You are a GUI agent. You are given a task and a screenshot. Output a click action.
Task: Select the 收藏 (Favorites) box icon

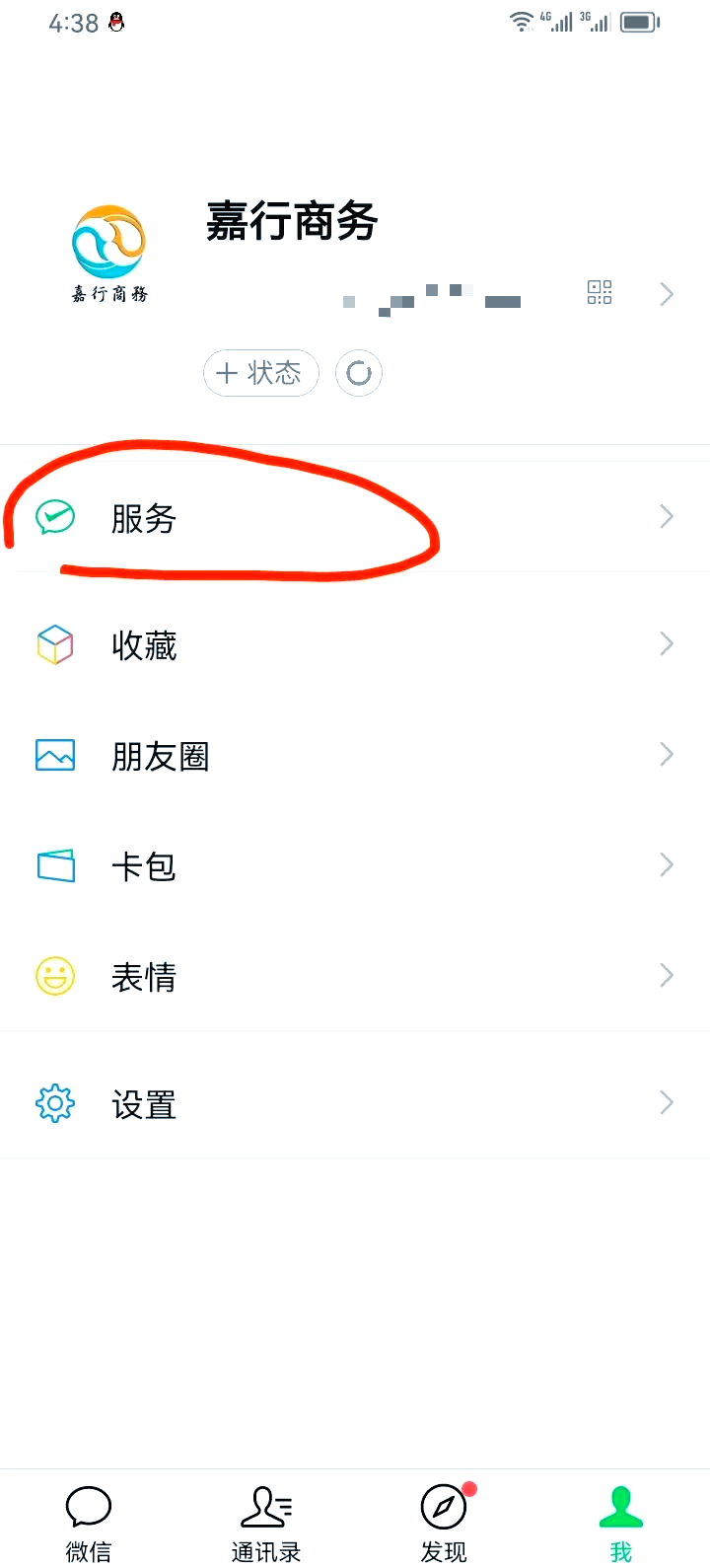[x=54, y=644]
